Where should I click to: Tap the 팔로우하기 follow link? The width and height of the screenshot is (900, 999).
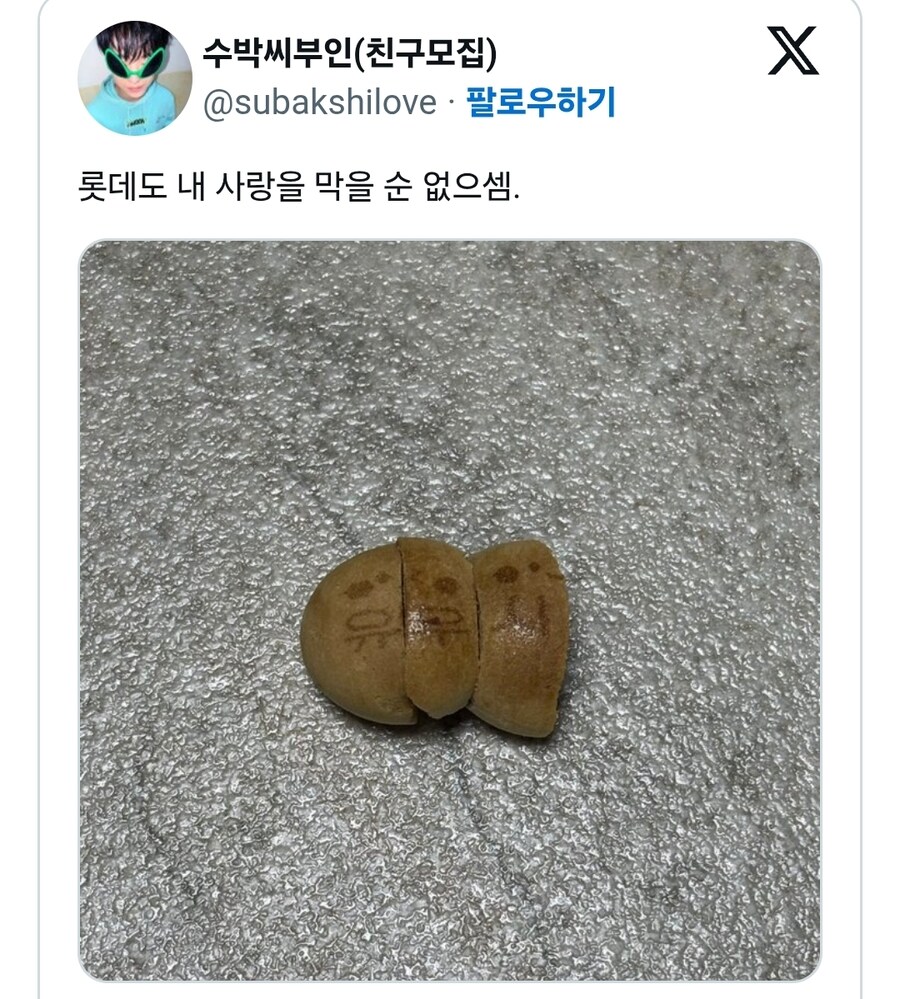(x=541, y=102)
